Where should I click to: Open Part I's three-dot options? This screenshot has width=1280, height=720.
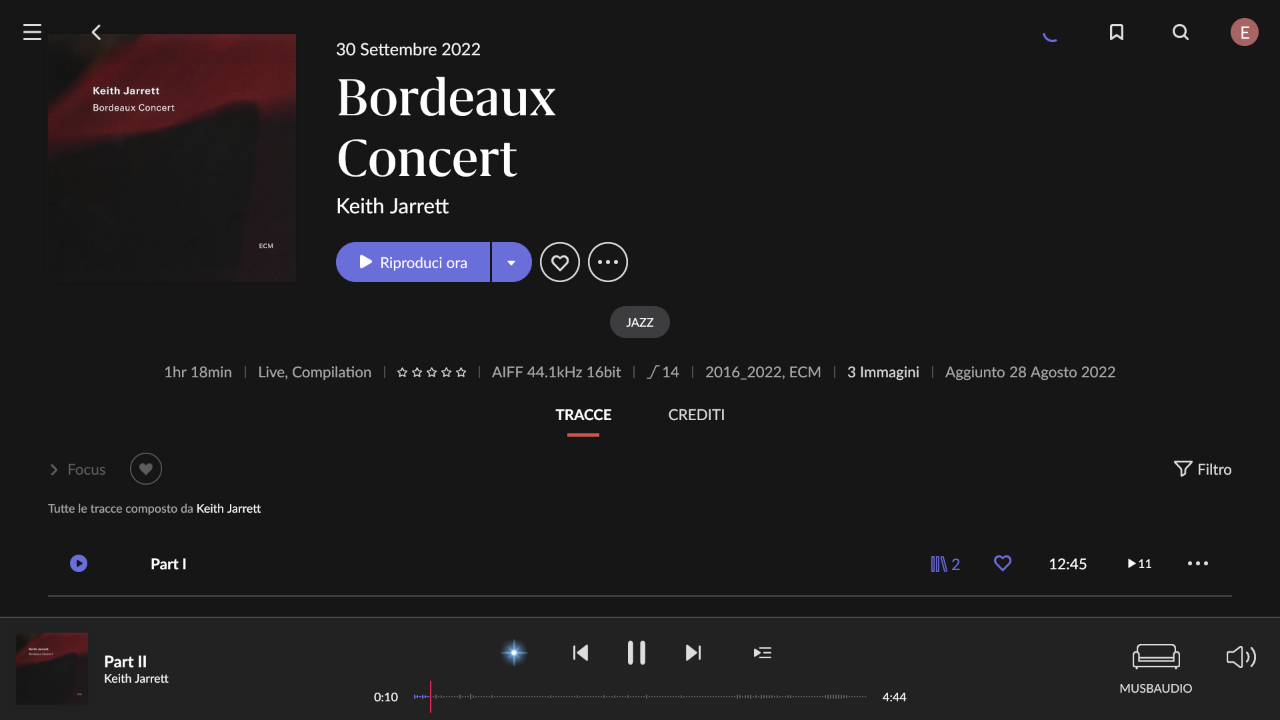(x=1198, y=564)
